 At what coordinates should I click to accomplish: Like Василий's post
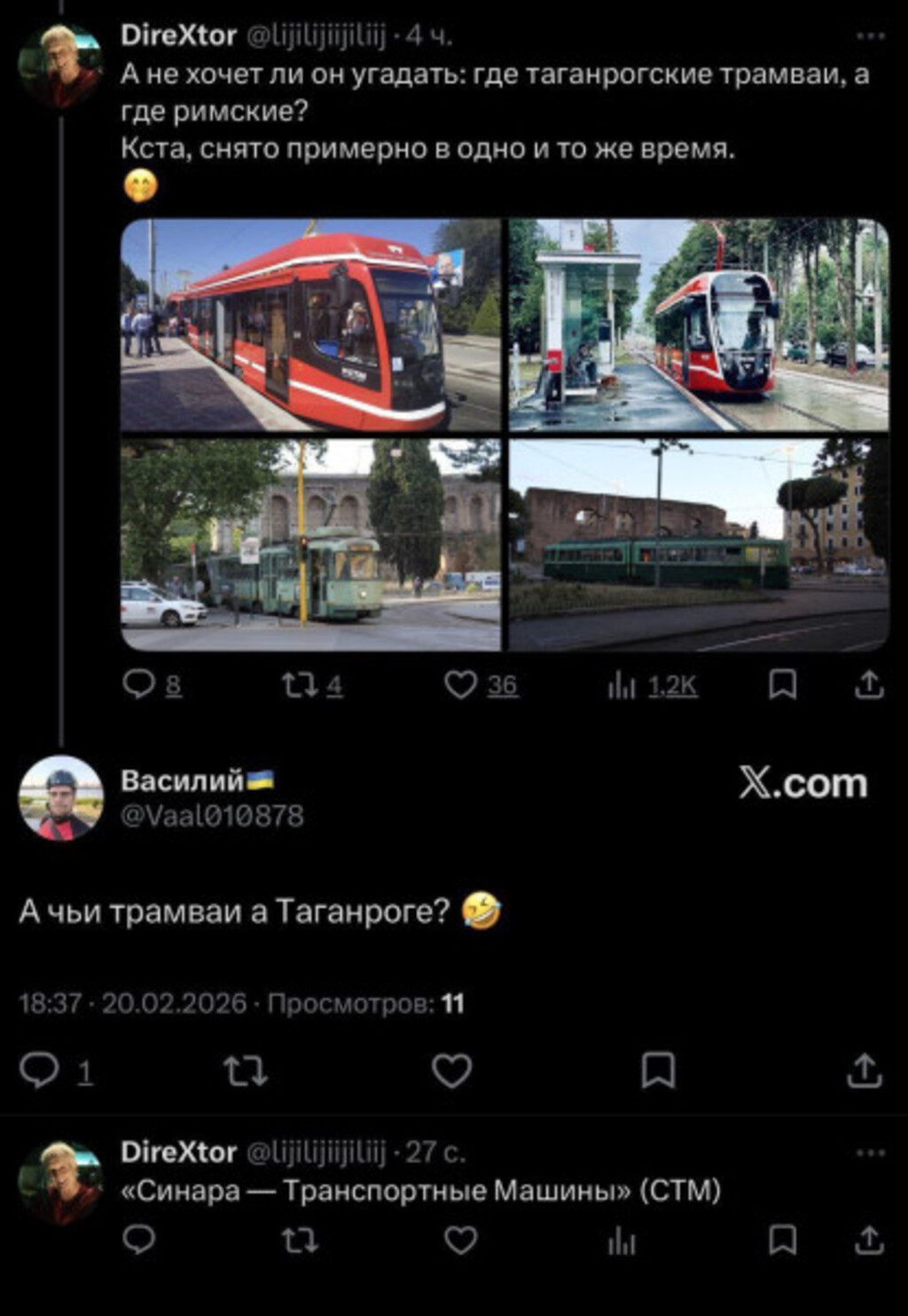click(x=451, y=1070)
